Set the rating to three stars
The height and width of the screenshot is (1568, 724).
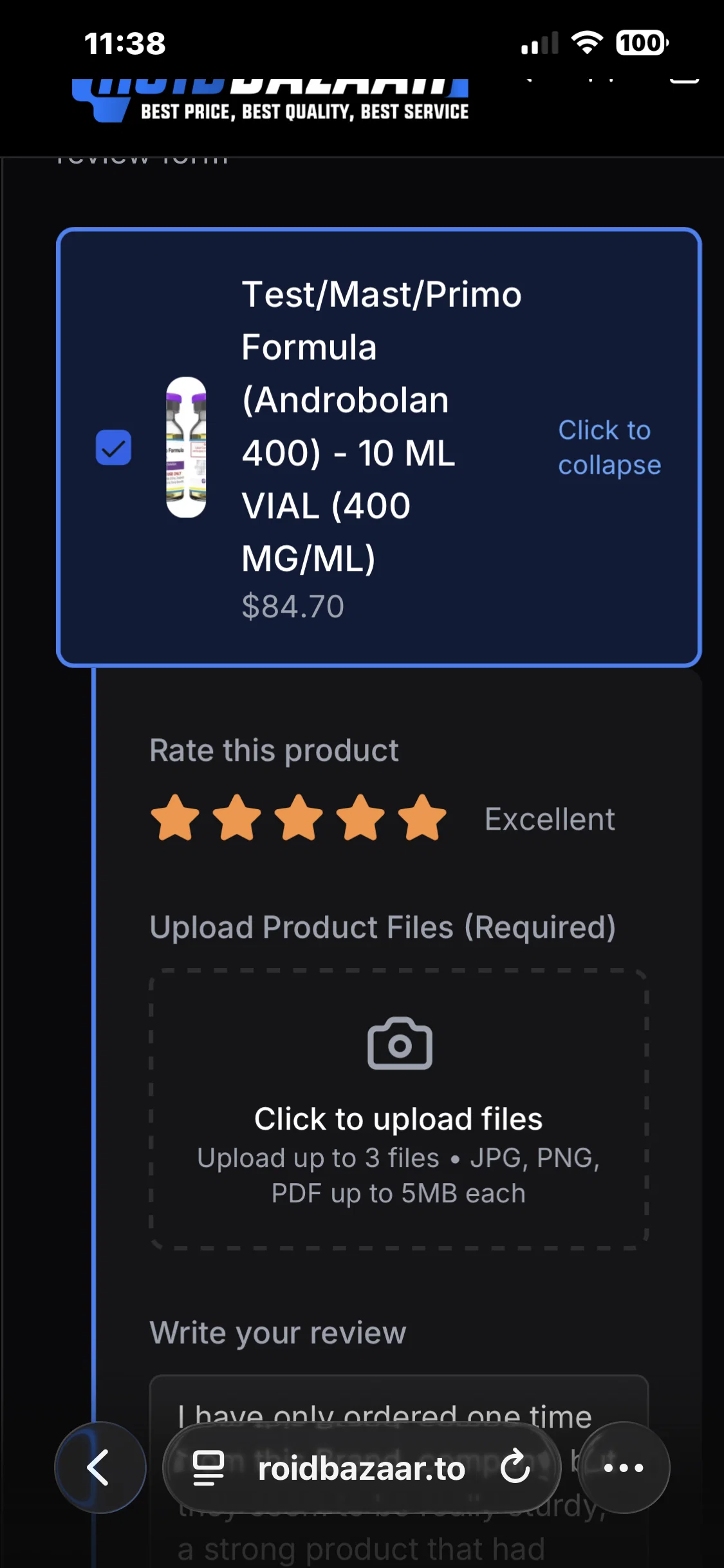298,818
